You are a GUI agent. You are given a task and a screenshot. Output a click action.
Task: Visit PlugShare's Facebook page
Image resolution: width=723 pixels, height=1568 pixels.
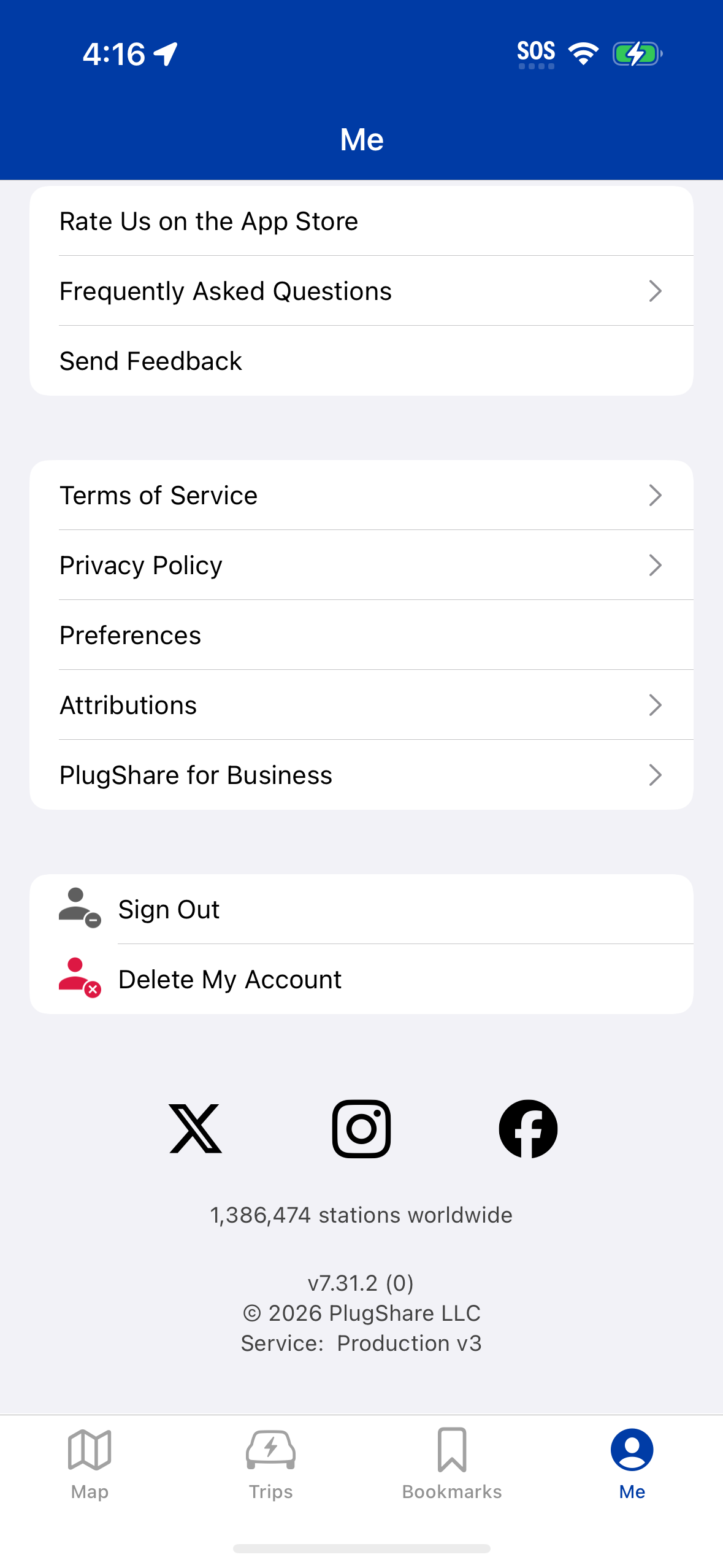click(x=528, y=1129)
